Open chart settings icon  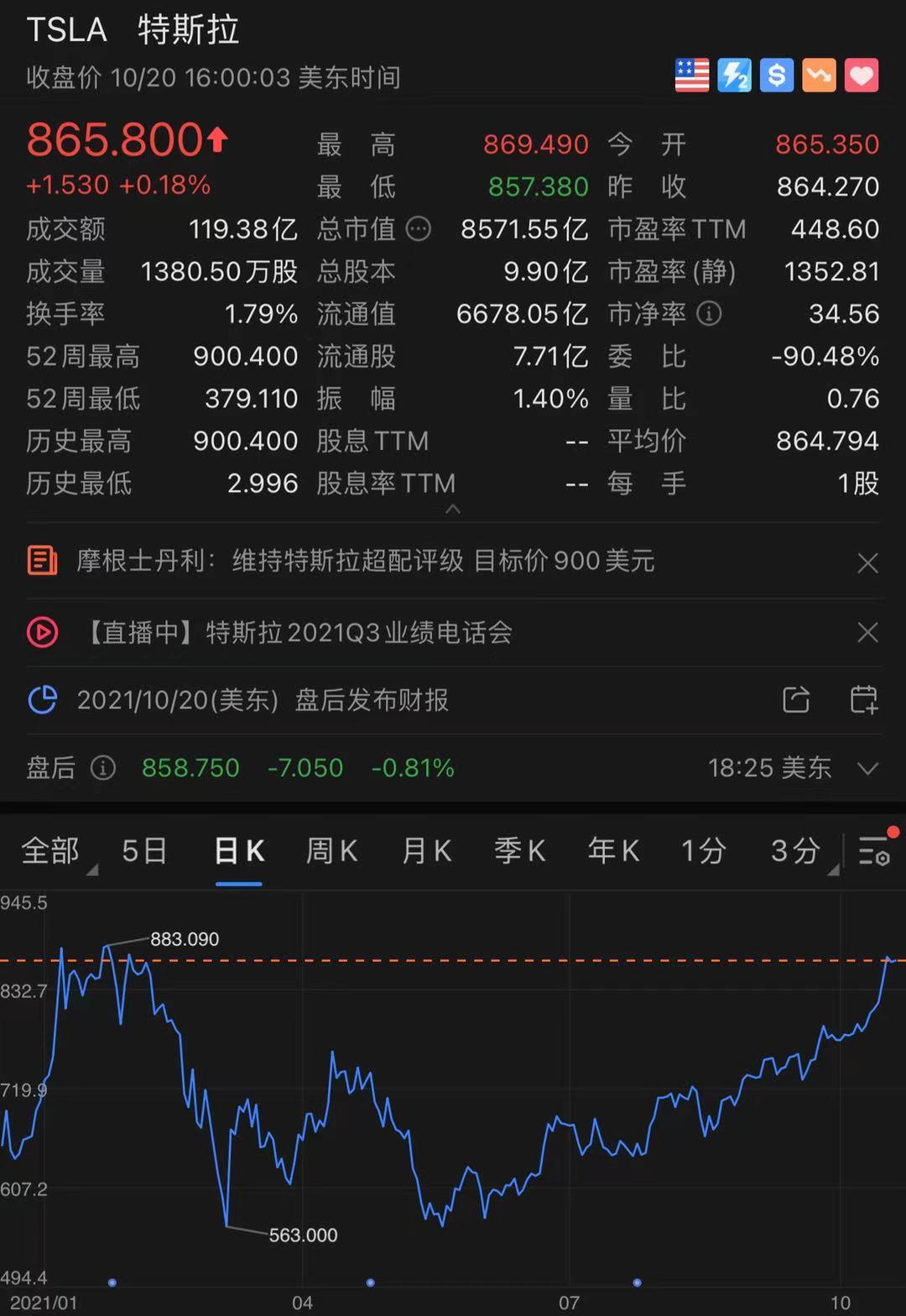tap(874, 851)
